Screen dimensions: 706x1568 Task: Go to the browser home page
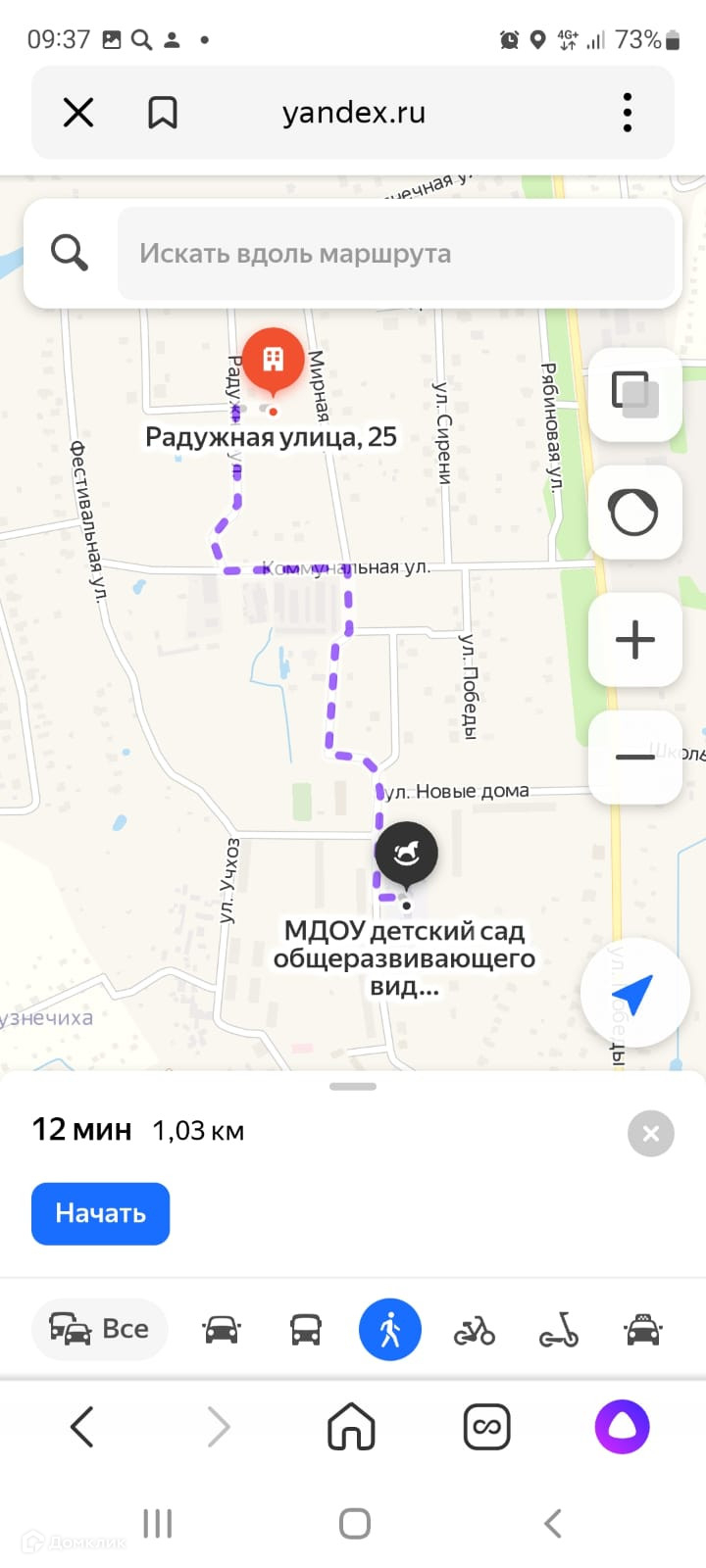(x=351, y=1427)
